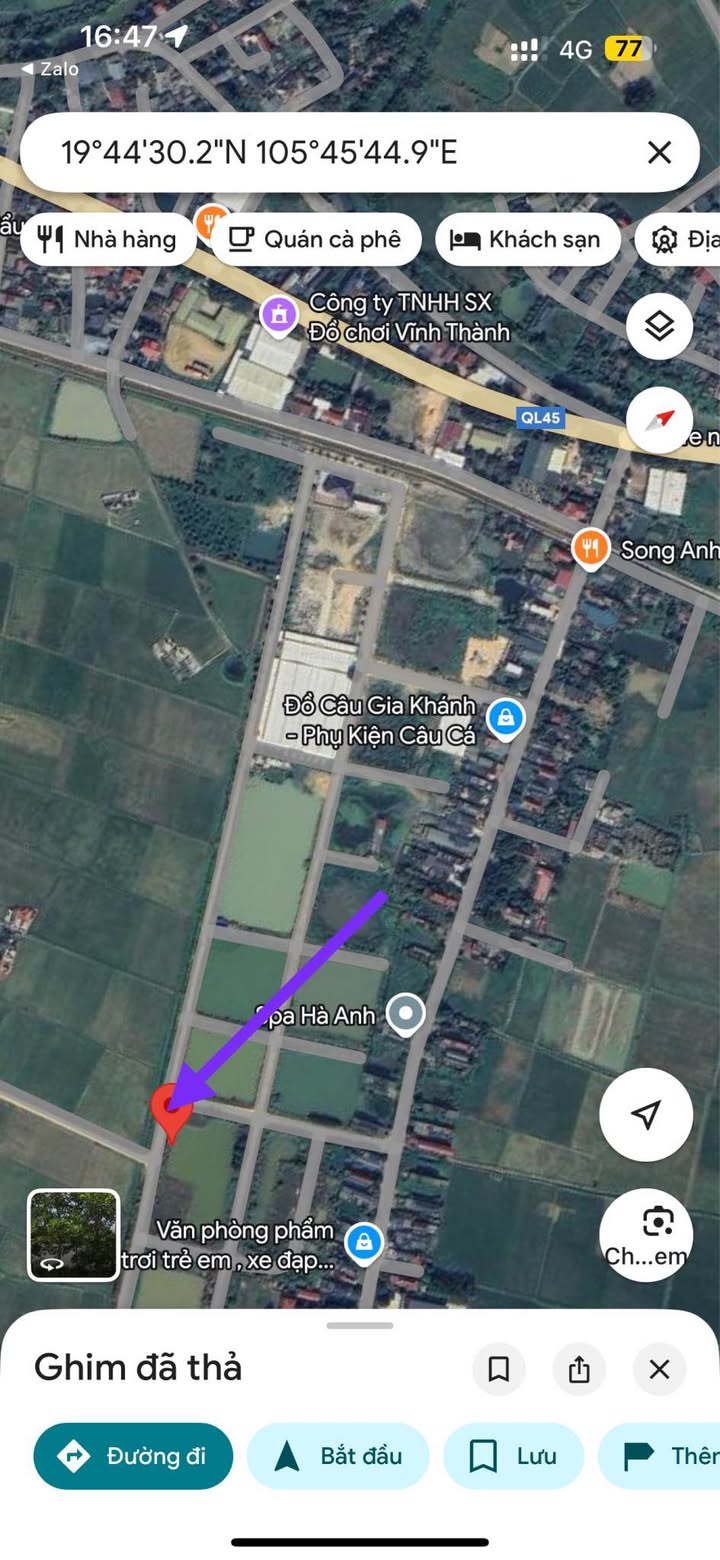
Task: Get directions with Đường đi
Action: [x=133, y=1456]
